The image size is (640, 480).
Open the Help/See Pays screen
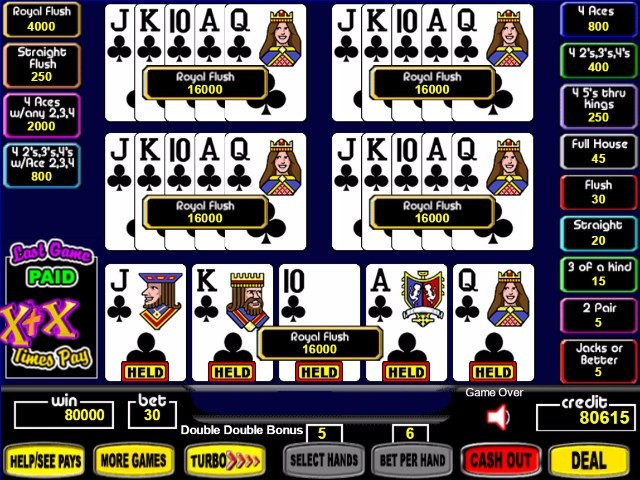[x=45, y=460]
